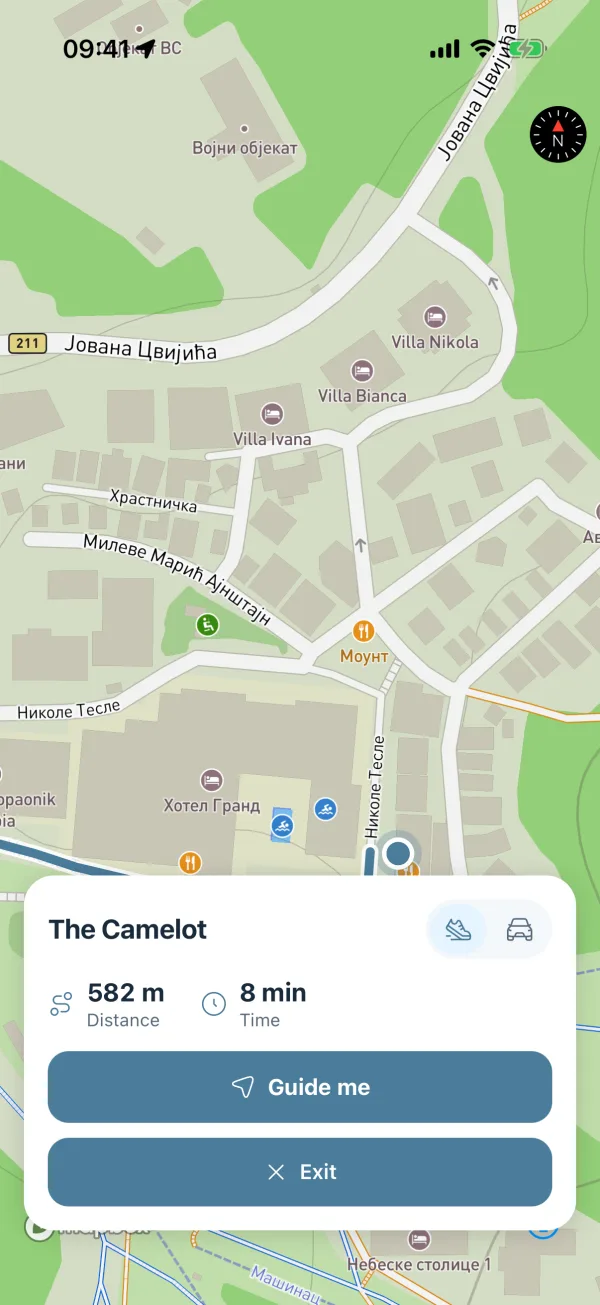This screenshot has width=600, height=1305.
Task: Open the Хотел Гранд hotel marker
Action: tap(211, 780)
